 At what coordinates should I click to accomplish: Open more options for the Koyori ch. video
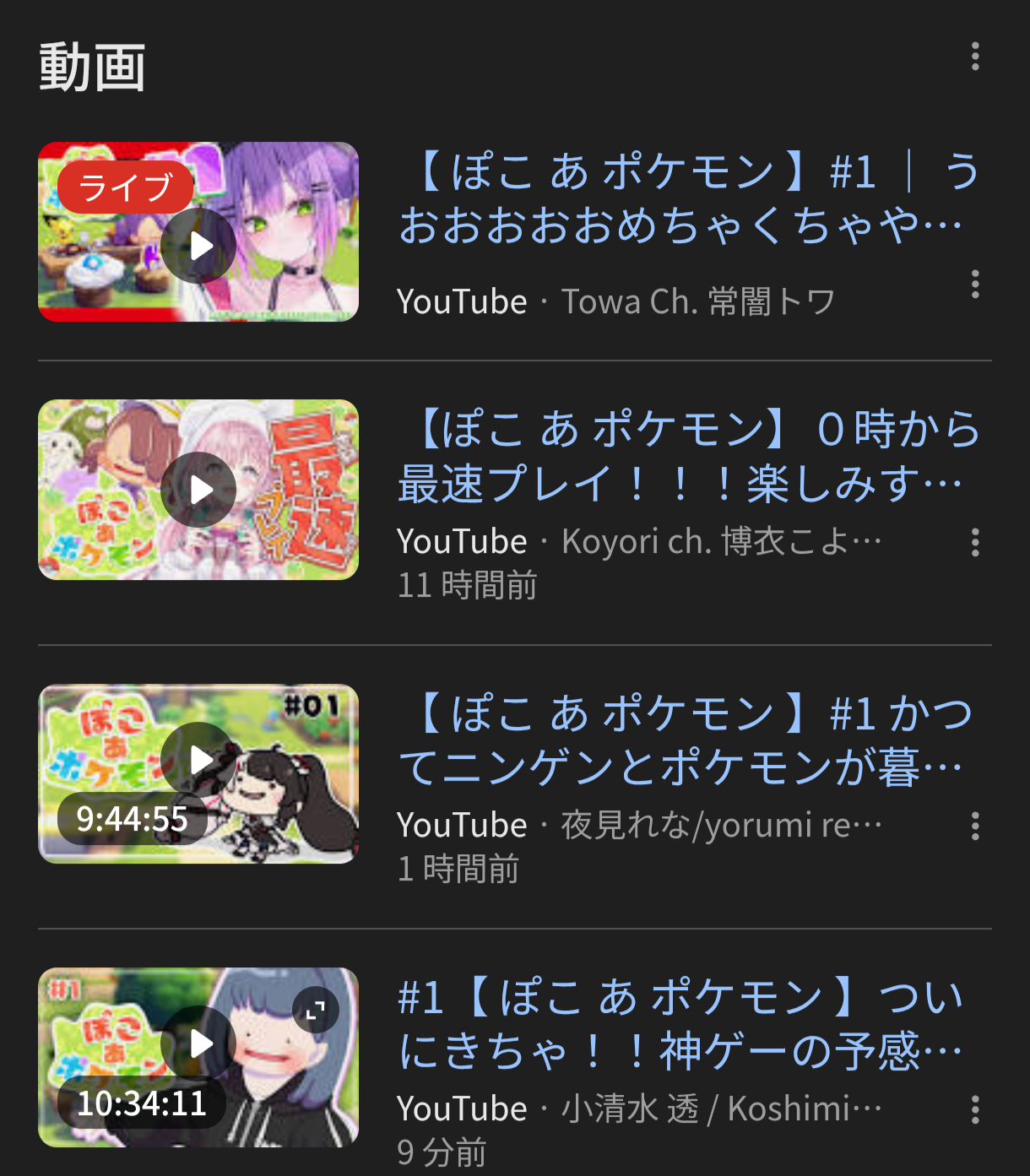coord(975,542)
